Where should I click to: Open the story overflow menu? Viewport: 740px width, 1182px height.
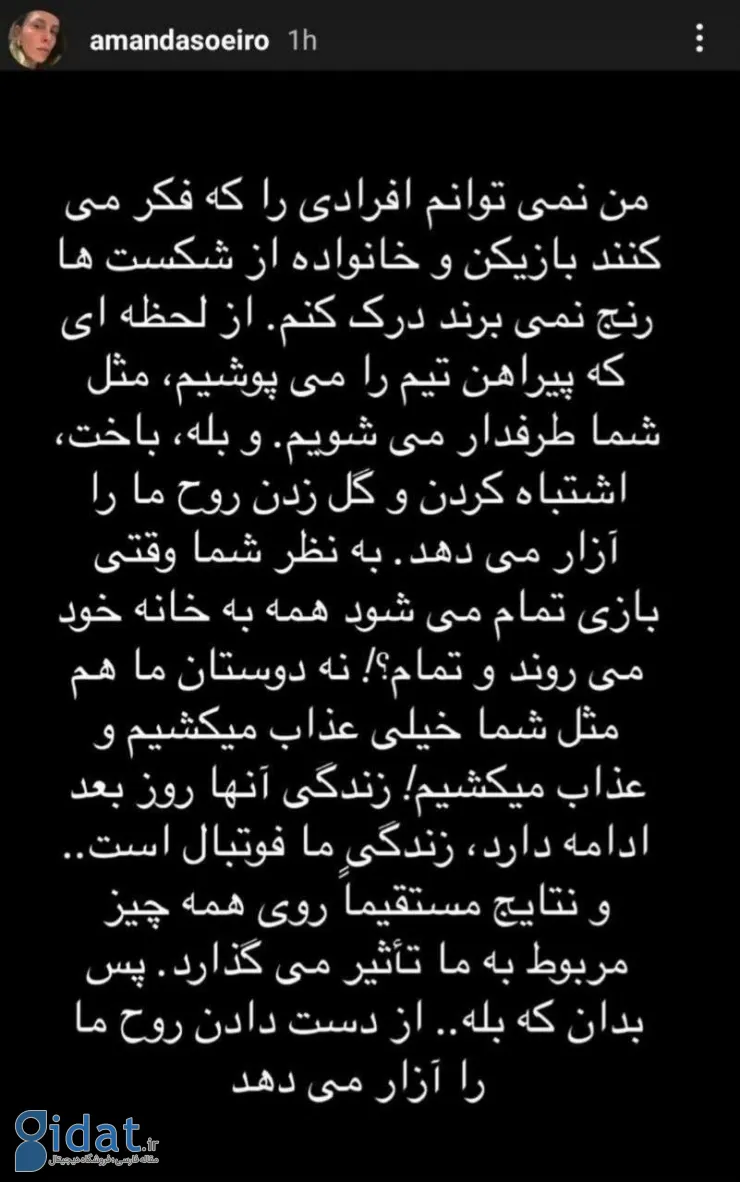coord(700,39)
